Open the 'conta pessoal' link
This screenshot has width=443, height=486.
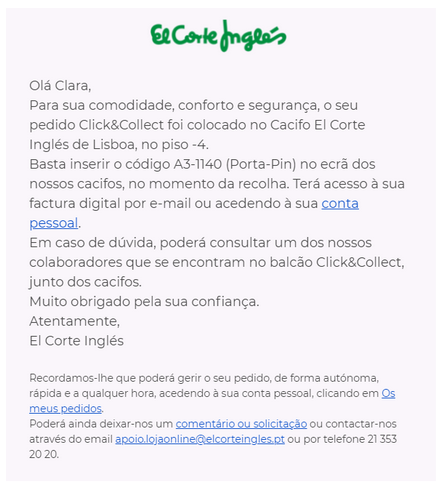click(340, 204)
